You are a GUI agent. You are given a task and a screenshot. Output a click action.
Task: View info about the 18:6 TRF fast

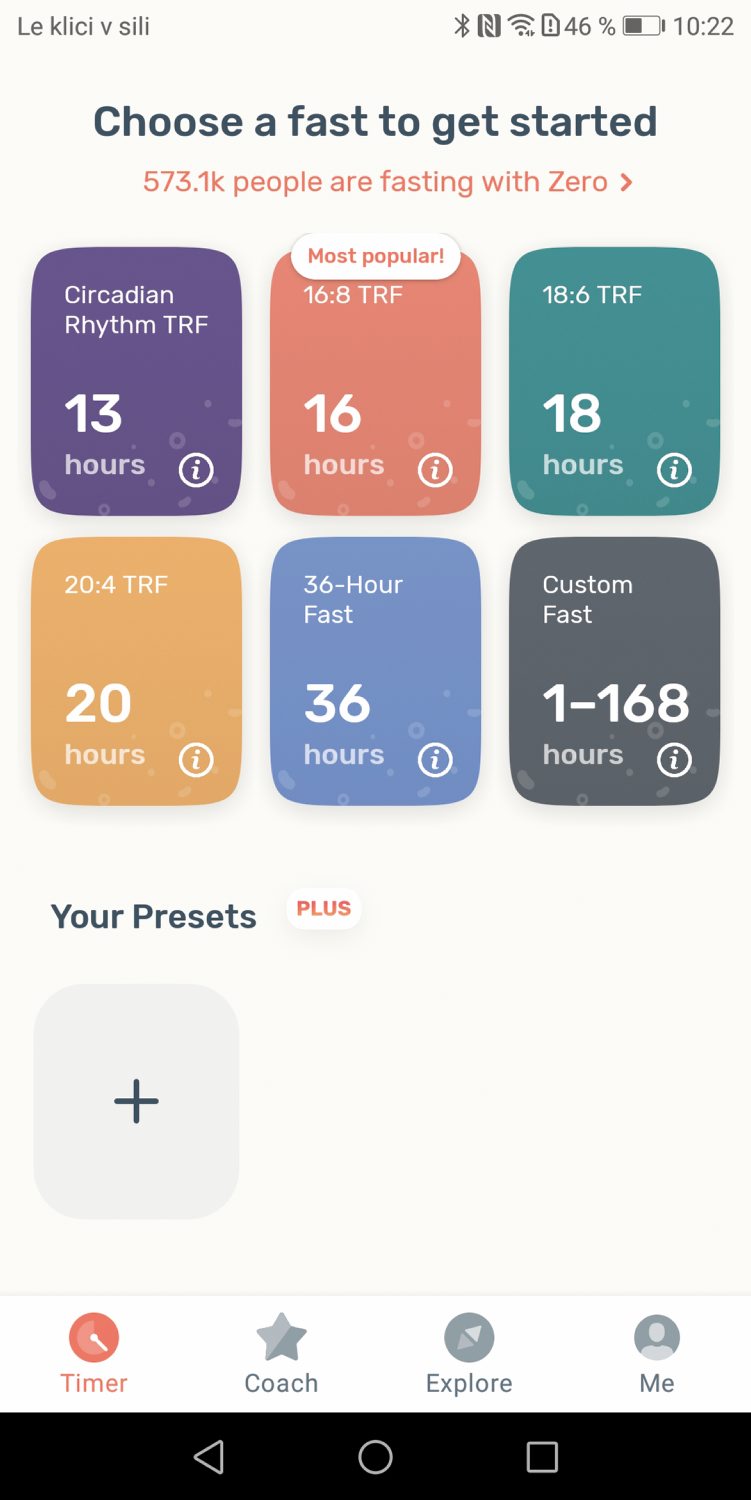coord(674,469)
